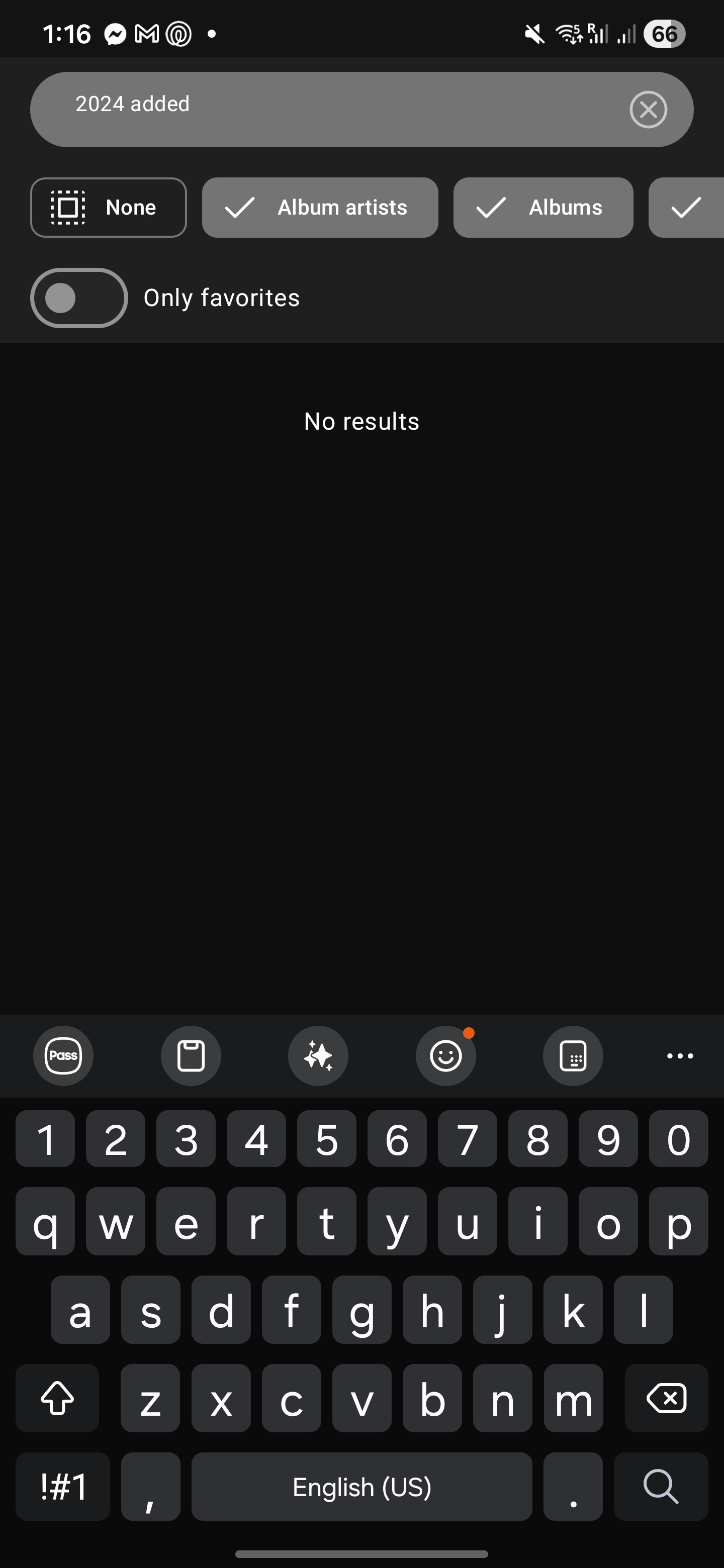Hit the backspace key
This screenshot has width=724, height=1568.
(666, 1398)
